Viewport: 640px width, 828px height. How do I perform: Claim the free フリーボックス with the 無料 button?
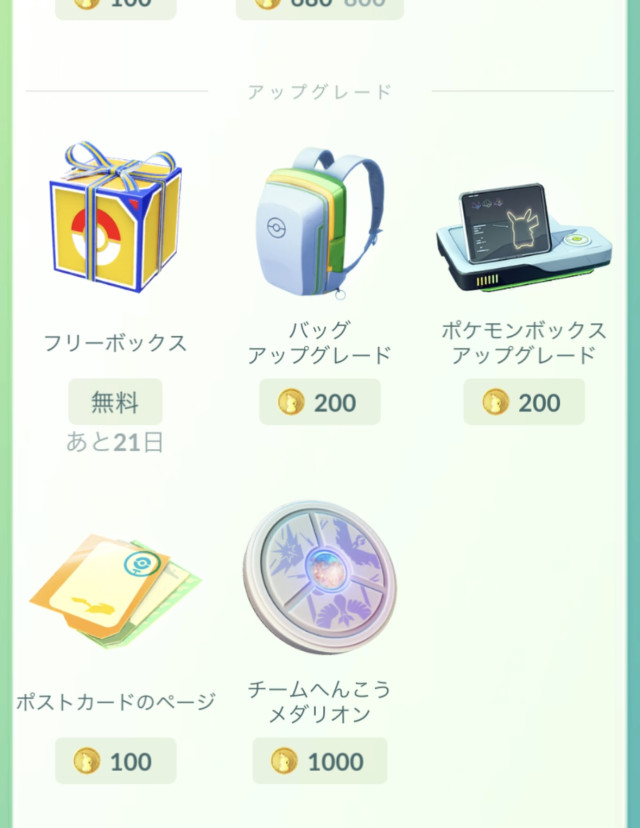pyautogui.click(x=115, y=402)
